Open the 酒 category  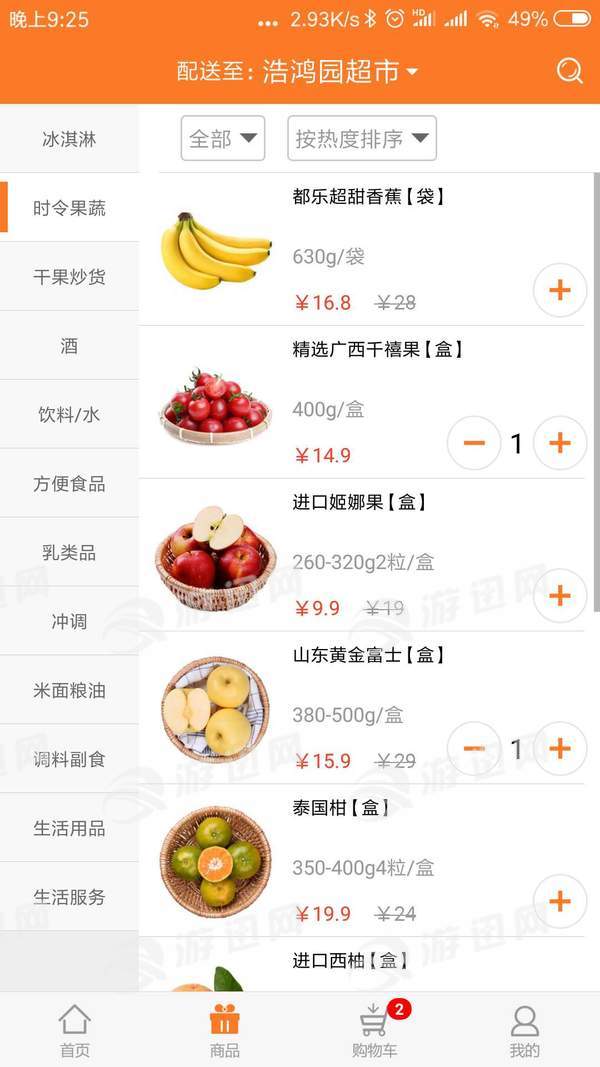coord(69,346)
